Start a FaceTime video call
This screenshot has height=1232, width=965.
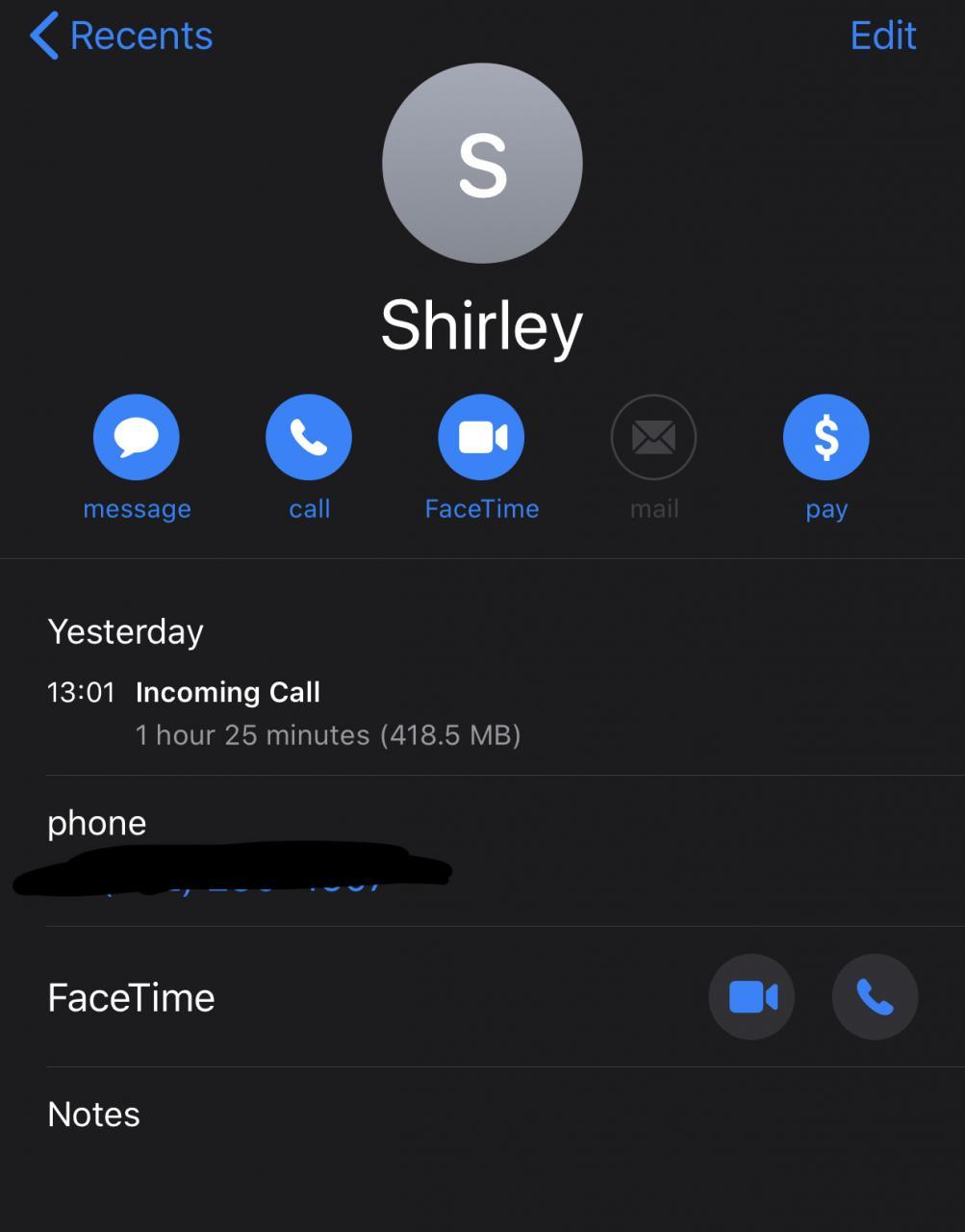(x=751, y=997)
